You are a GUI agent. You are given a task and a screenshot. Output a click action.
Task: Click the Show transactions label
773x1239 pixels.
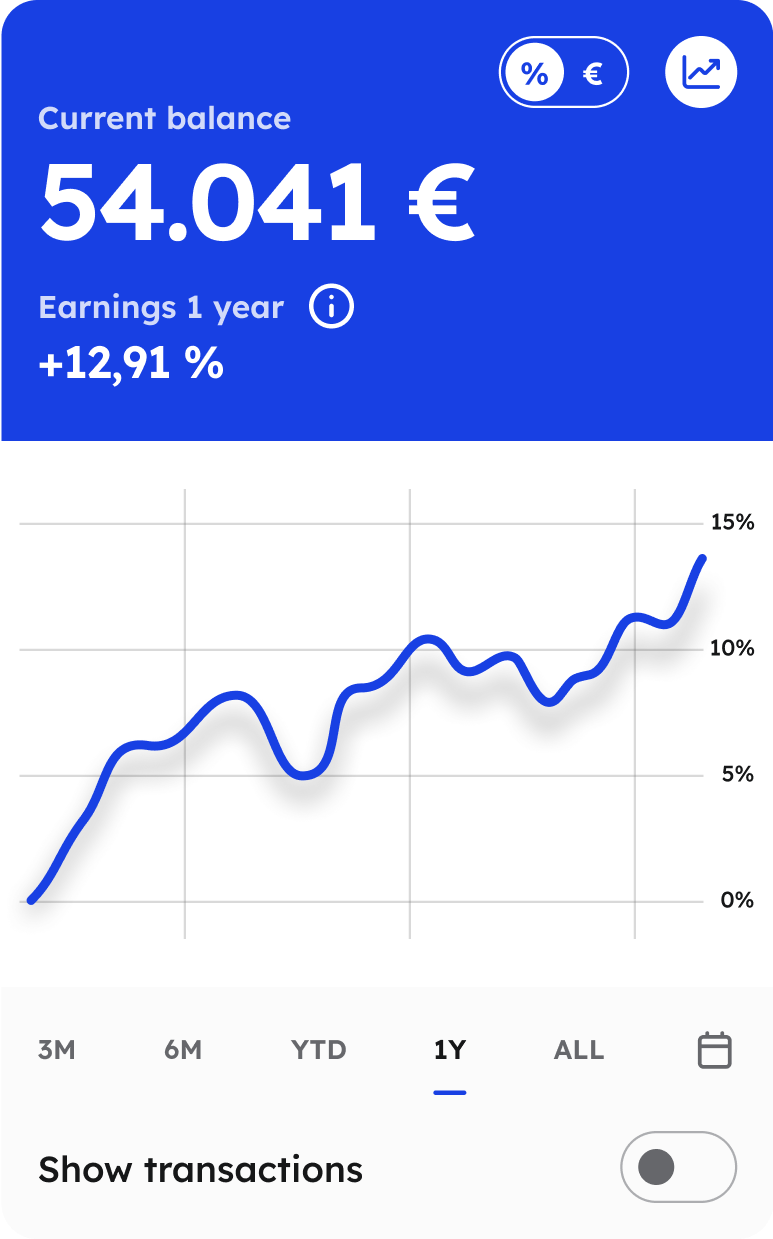[x=200, y=1169]
